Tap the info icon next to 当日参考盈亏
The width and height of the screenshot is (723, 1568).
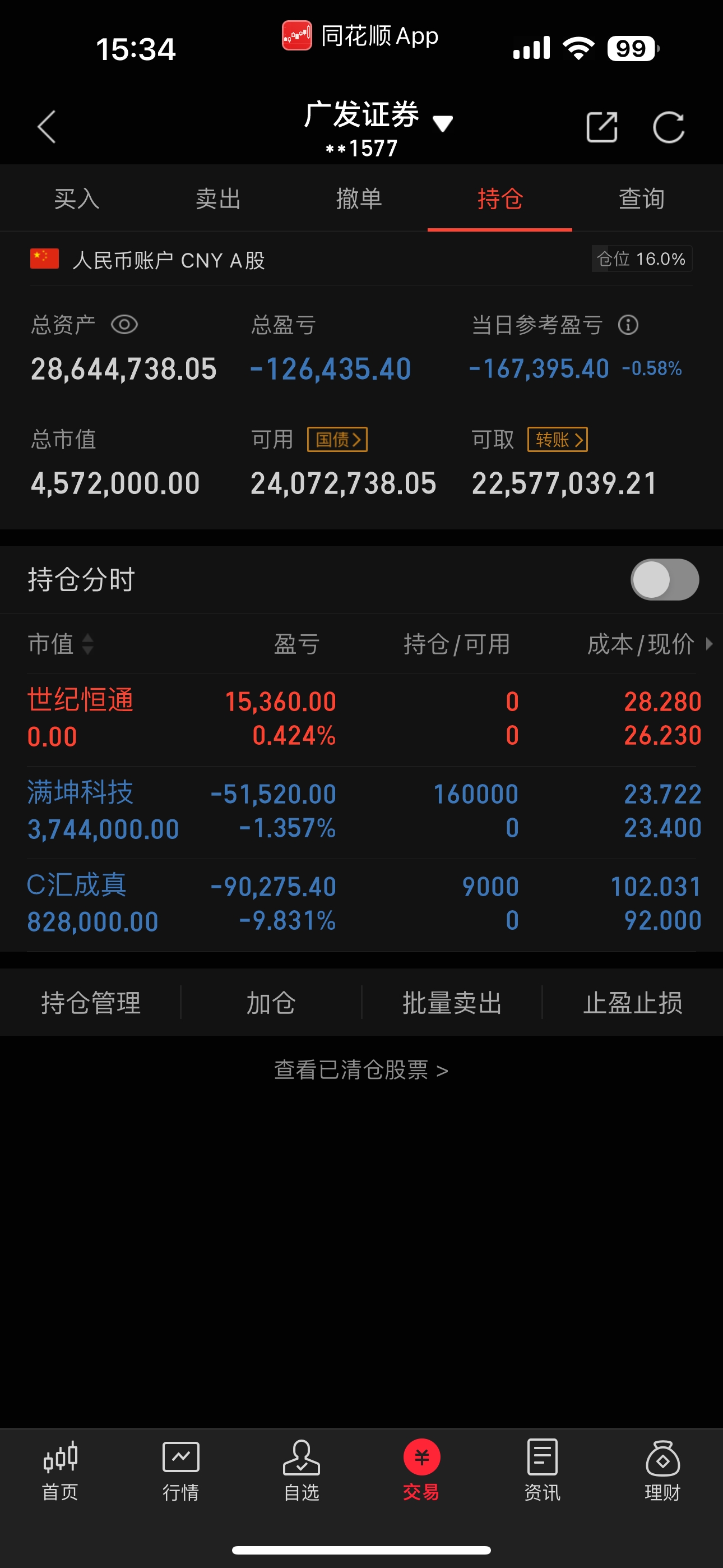[628, 326]
